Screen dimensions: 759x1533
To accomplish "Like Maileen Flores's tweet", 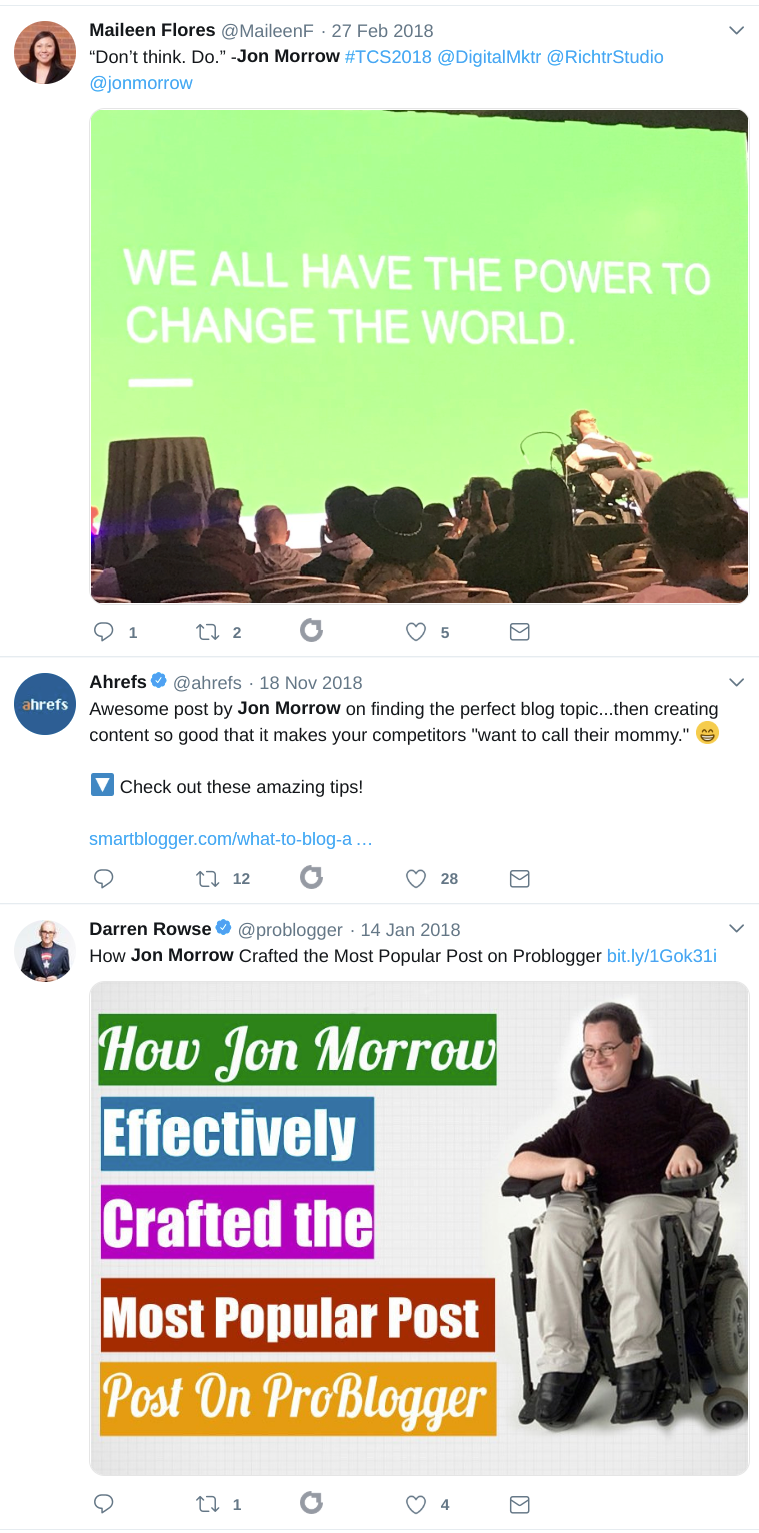I will (x=416, y=632).
